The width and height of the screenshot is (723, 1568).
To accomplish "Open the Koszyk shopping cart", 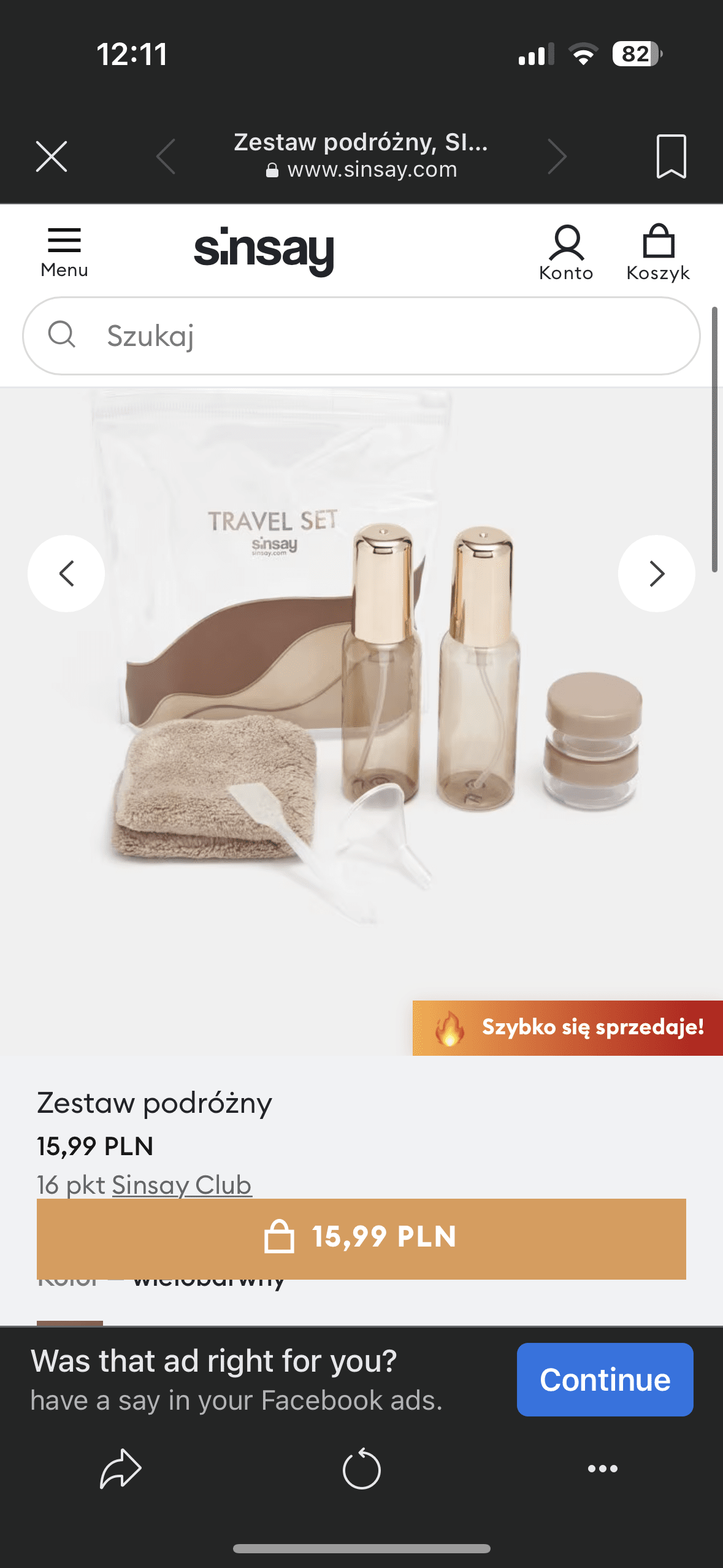I will coord(658,253).
